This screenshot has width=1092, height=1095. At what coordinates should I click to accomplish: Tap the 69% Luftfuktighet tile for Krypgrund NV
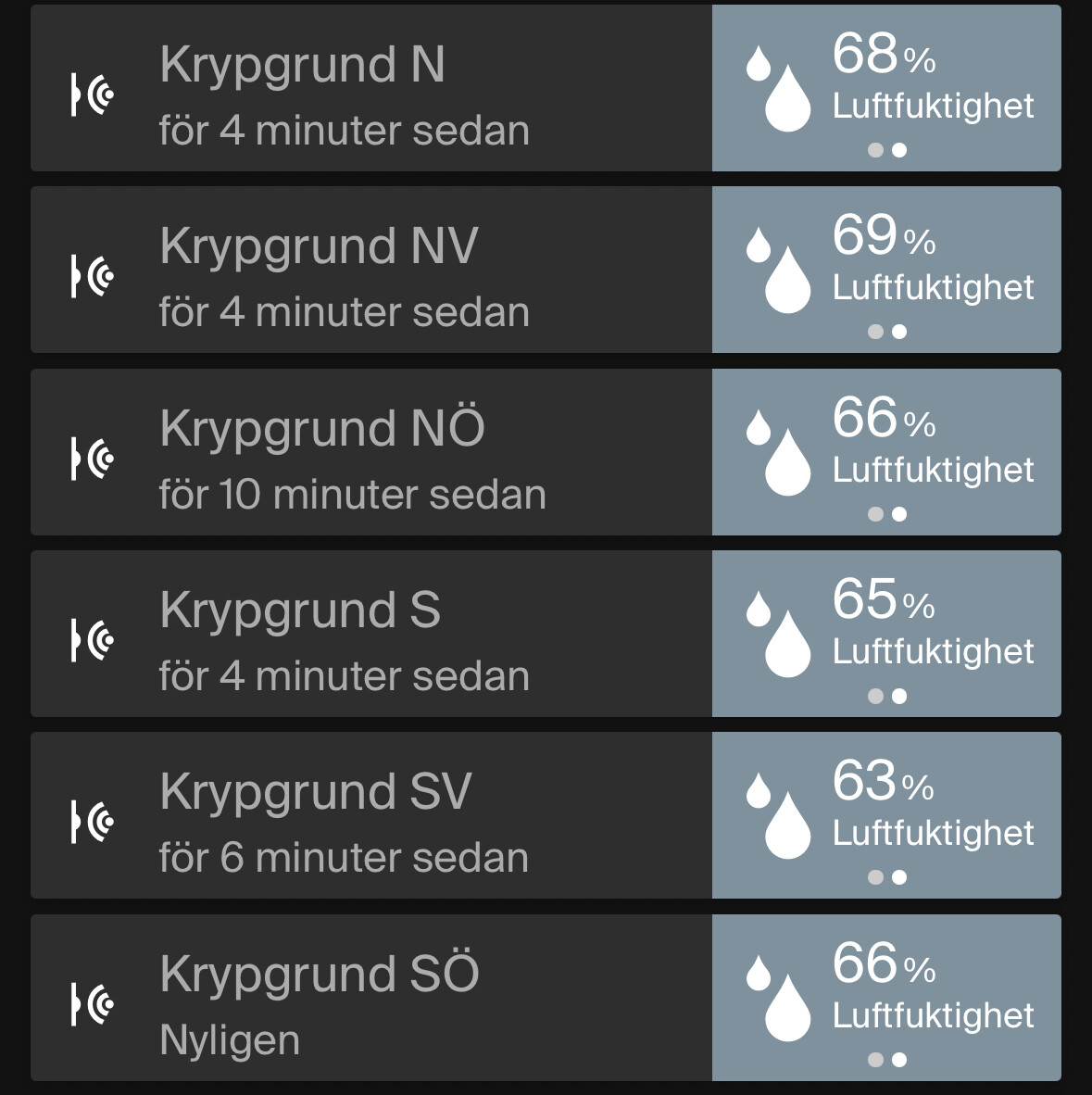pyautogui.click(x=886, y=271)
